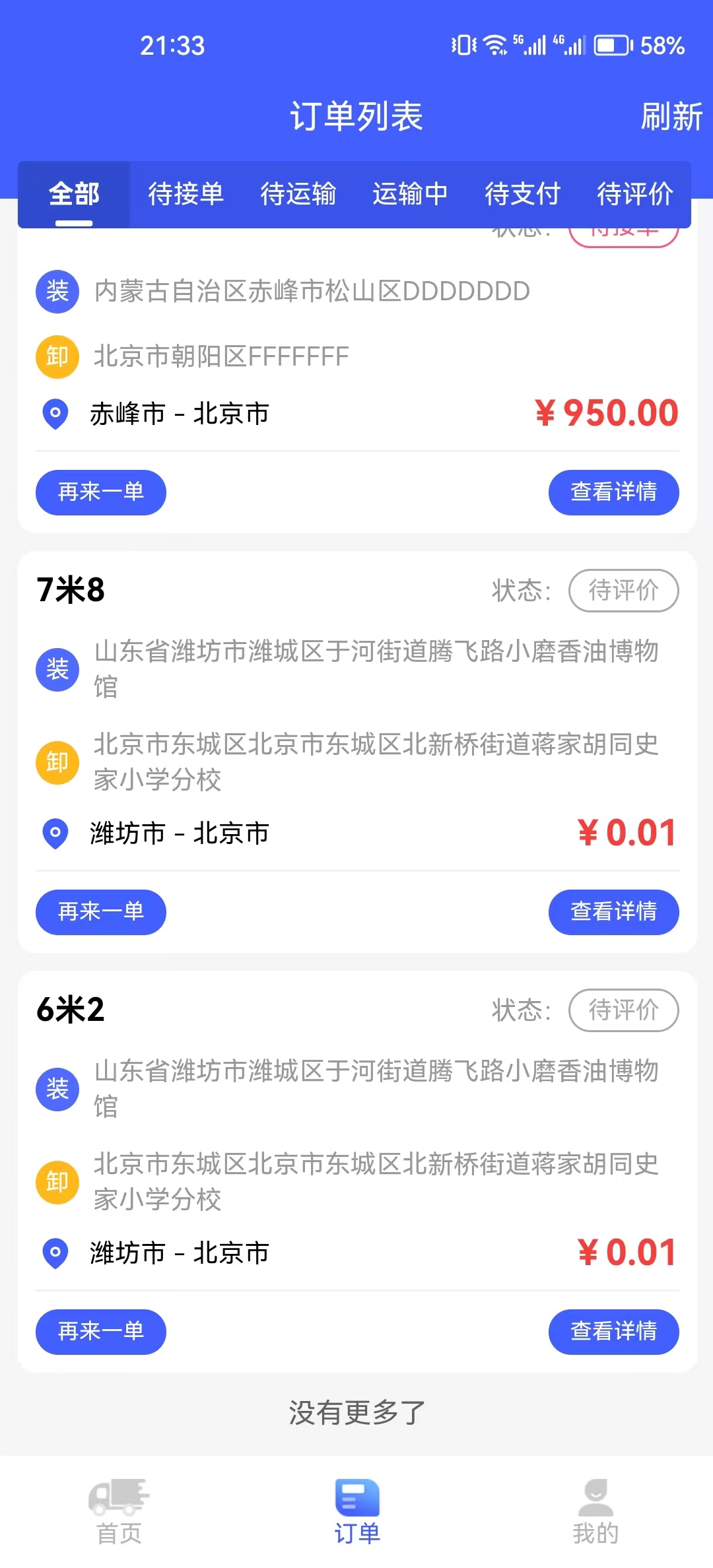
Task: Open 查看详情 for the 7米8 order
Action: (x=613, y=912)
